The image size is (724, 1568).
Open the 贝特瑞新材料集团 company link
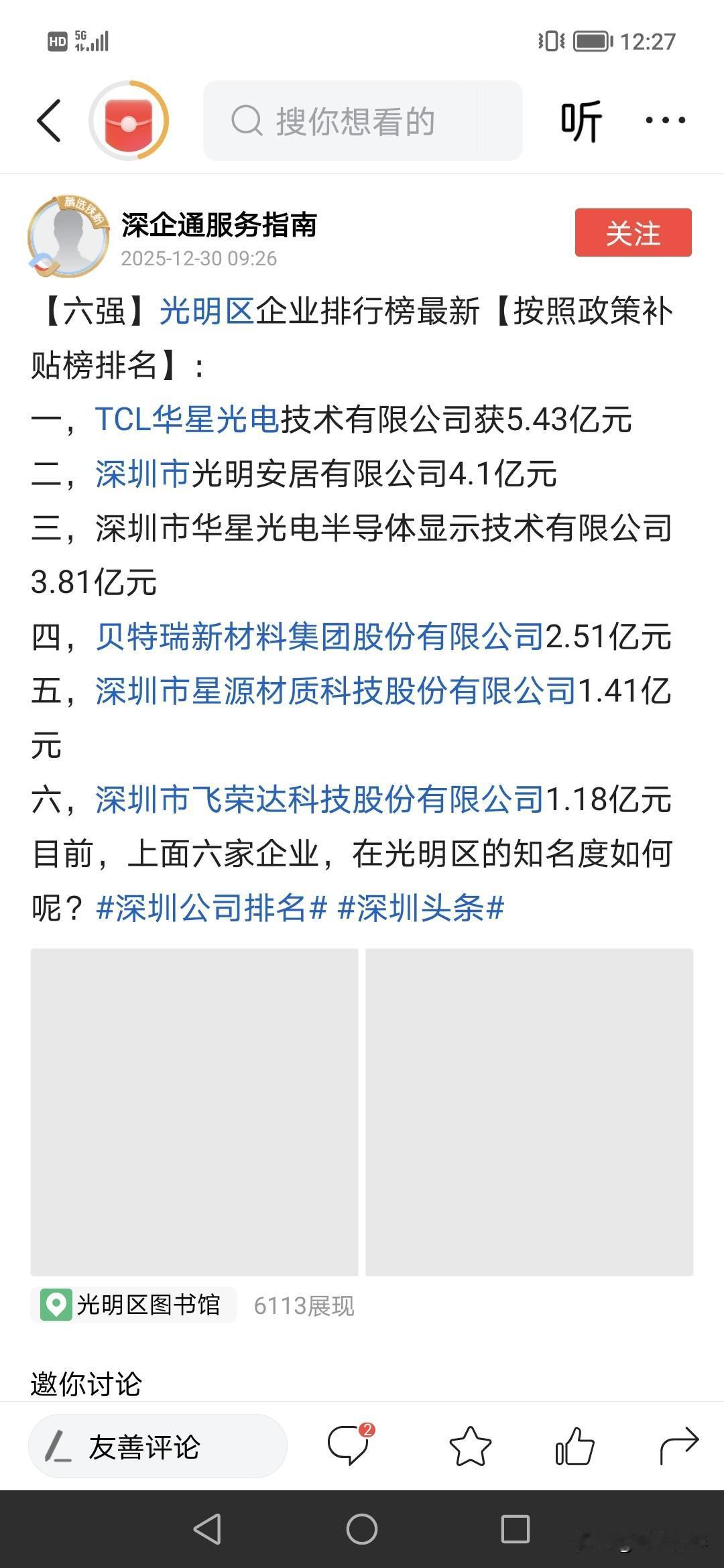coord(319,639)
